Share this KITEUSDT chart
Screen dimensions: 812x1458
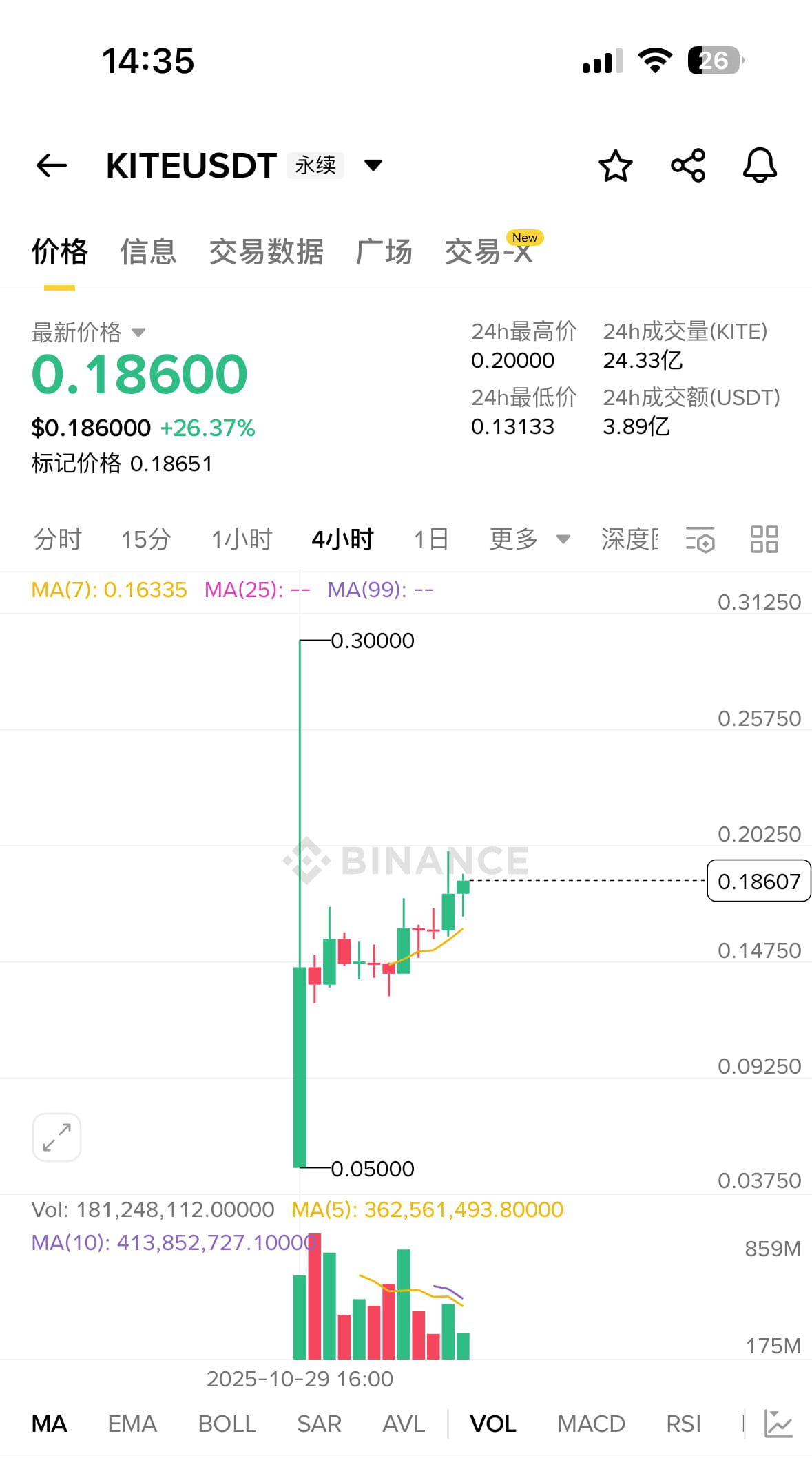click(688, 165)
